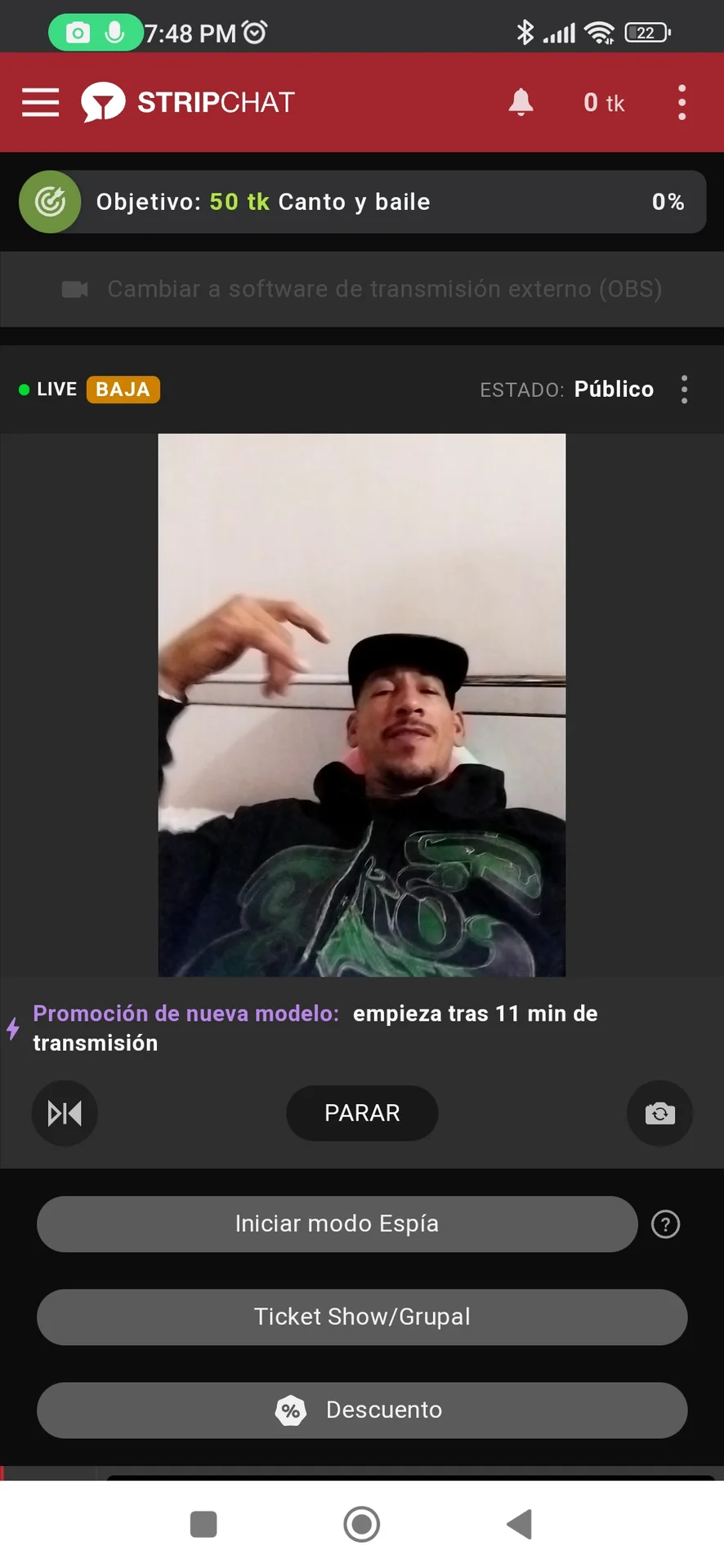Open stream options beside Estado Público
Viewport: 724px width, 1568px height.
pyautogui.click(x=684, y=390)
